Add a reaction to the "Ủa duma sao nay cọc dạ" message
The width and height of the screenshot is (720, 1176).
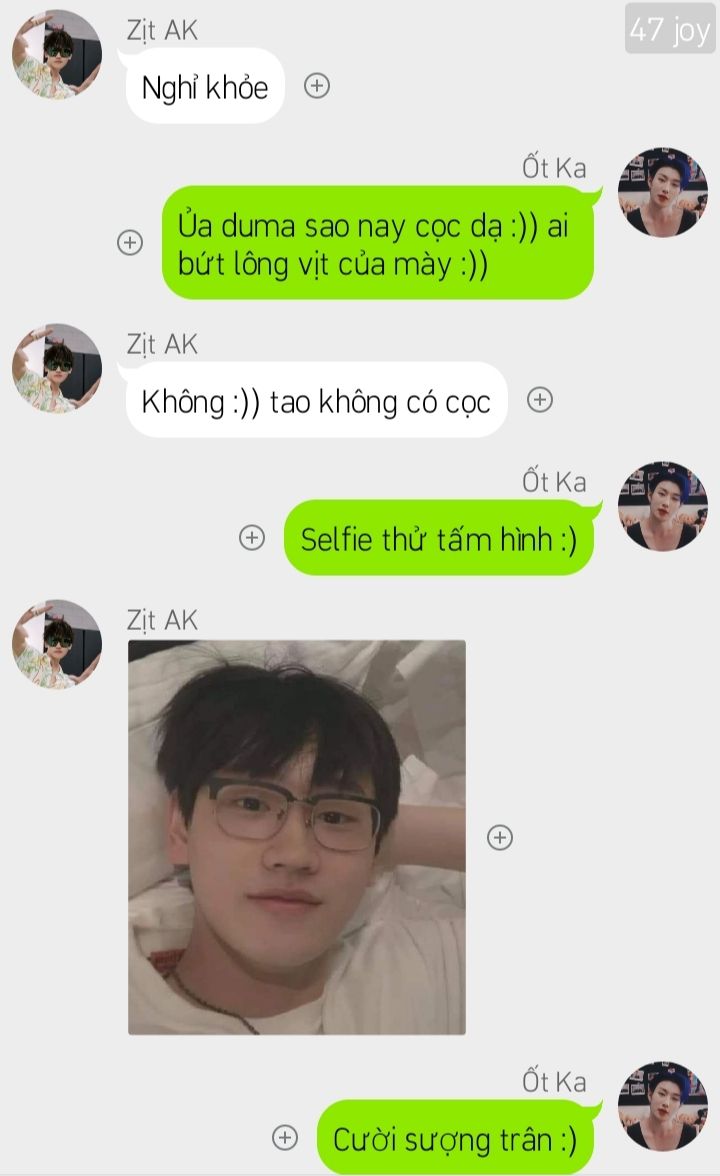click(130, 242)
